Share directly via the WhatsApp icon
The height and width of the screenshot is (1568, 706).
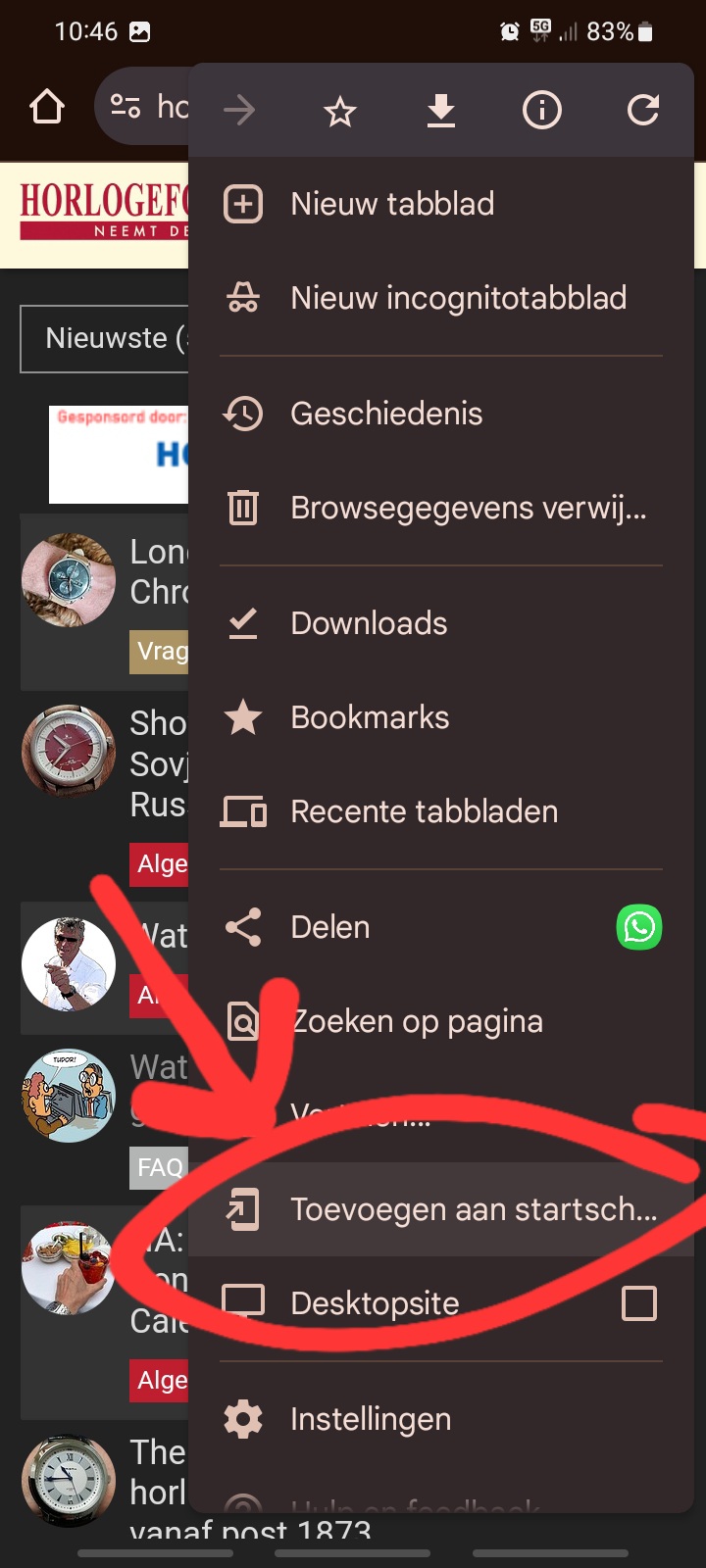(x=639, y=927)
